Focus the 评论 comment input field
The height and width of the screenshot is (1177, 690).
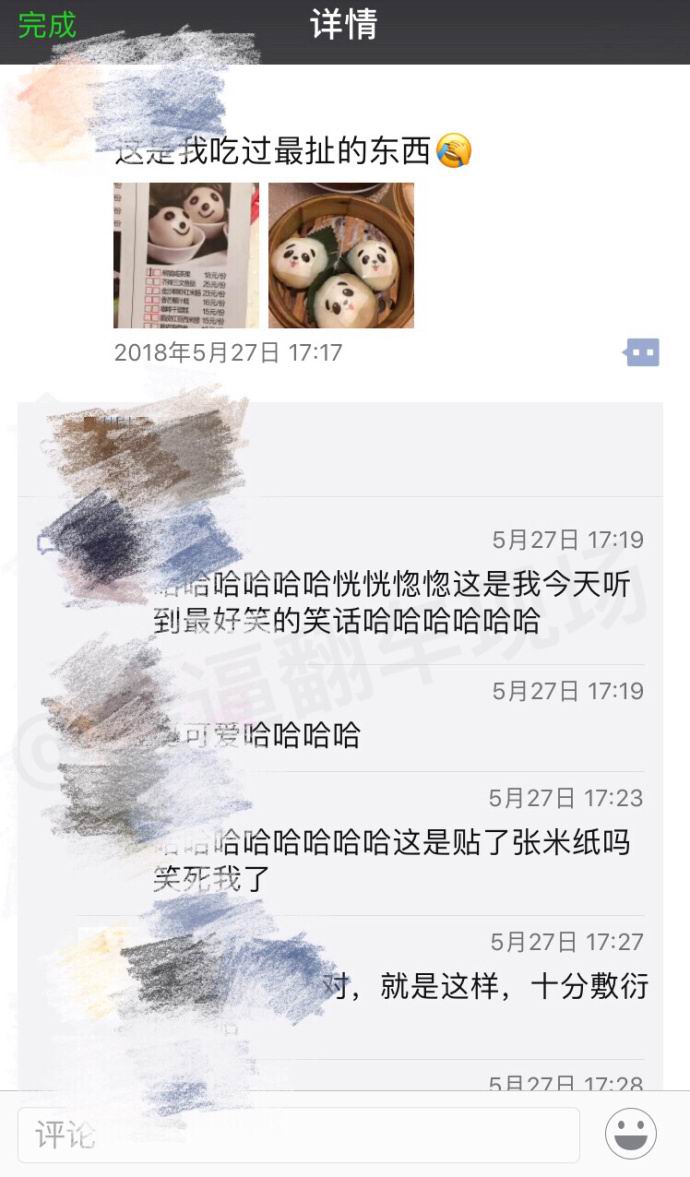click(298, 1135)
